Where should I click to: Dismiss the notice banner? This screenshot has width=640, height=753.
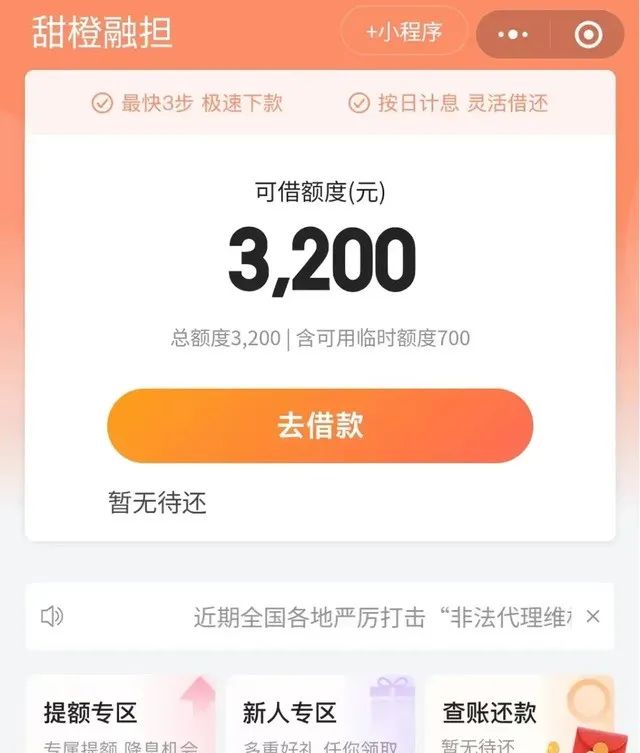pyautogui.click(x=593, y=616)
